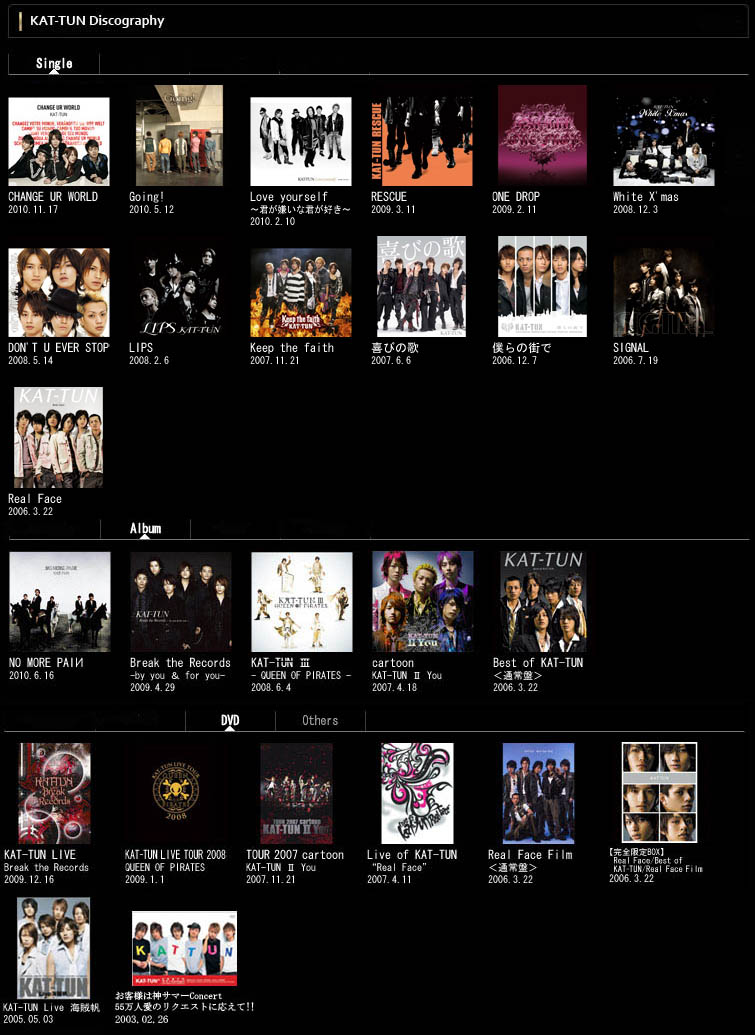View the White X'mas single
Image resolution: width=755 pixels, height=1035 pixels.
point(664,141)
